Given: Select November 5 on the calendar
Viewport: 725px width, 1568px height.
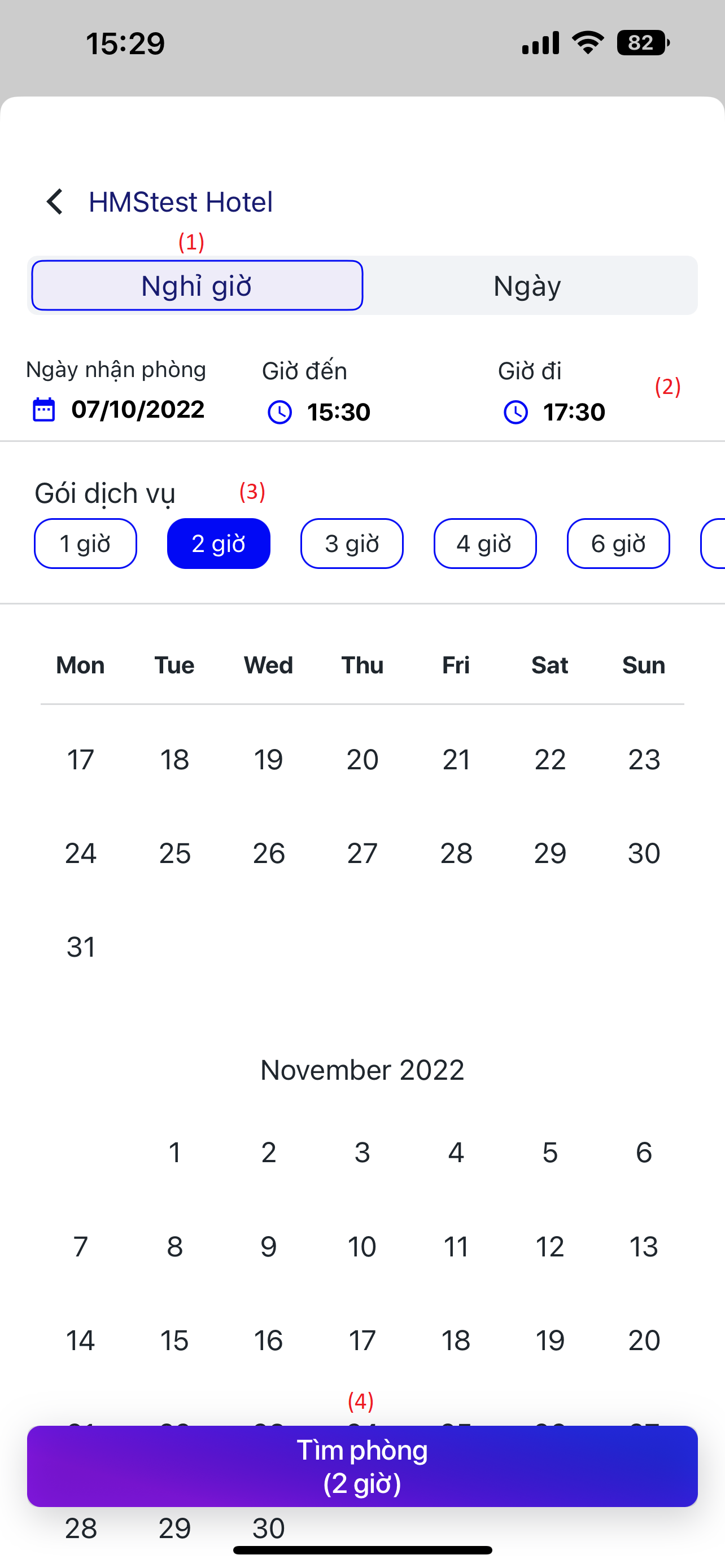Looking at the screenshot, I should click(550, 1152).
